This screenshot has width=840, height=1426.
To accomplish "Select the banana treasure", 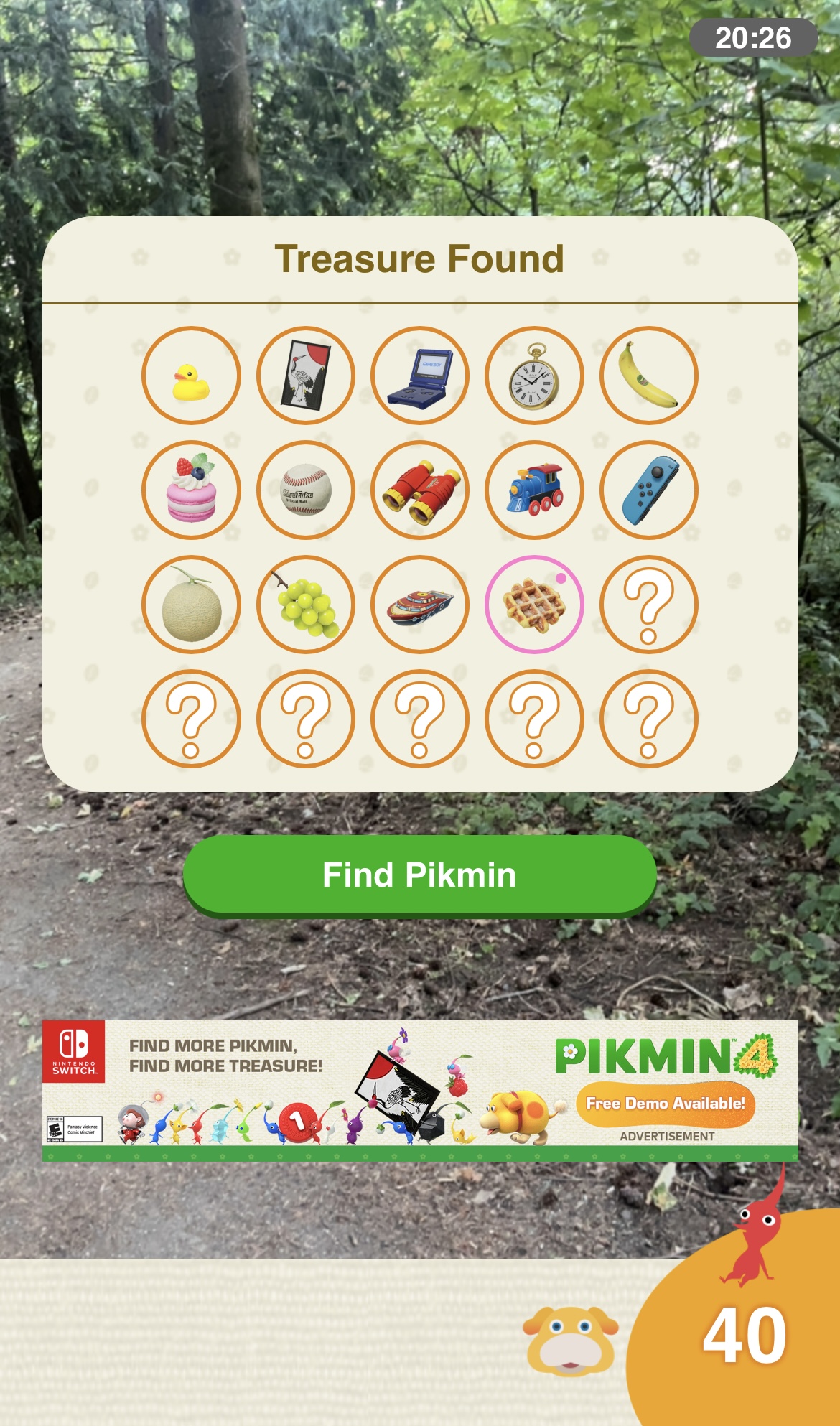I will click(648, 376).
